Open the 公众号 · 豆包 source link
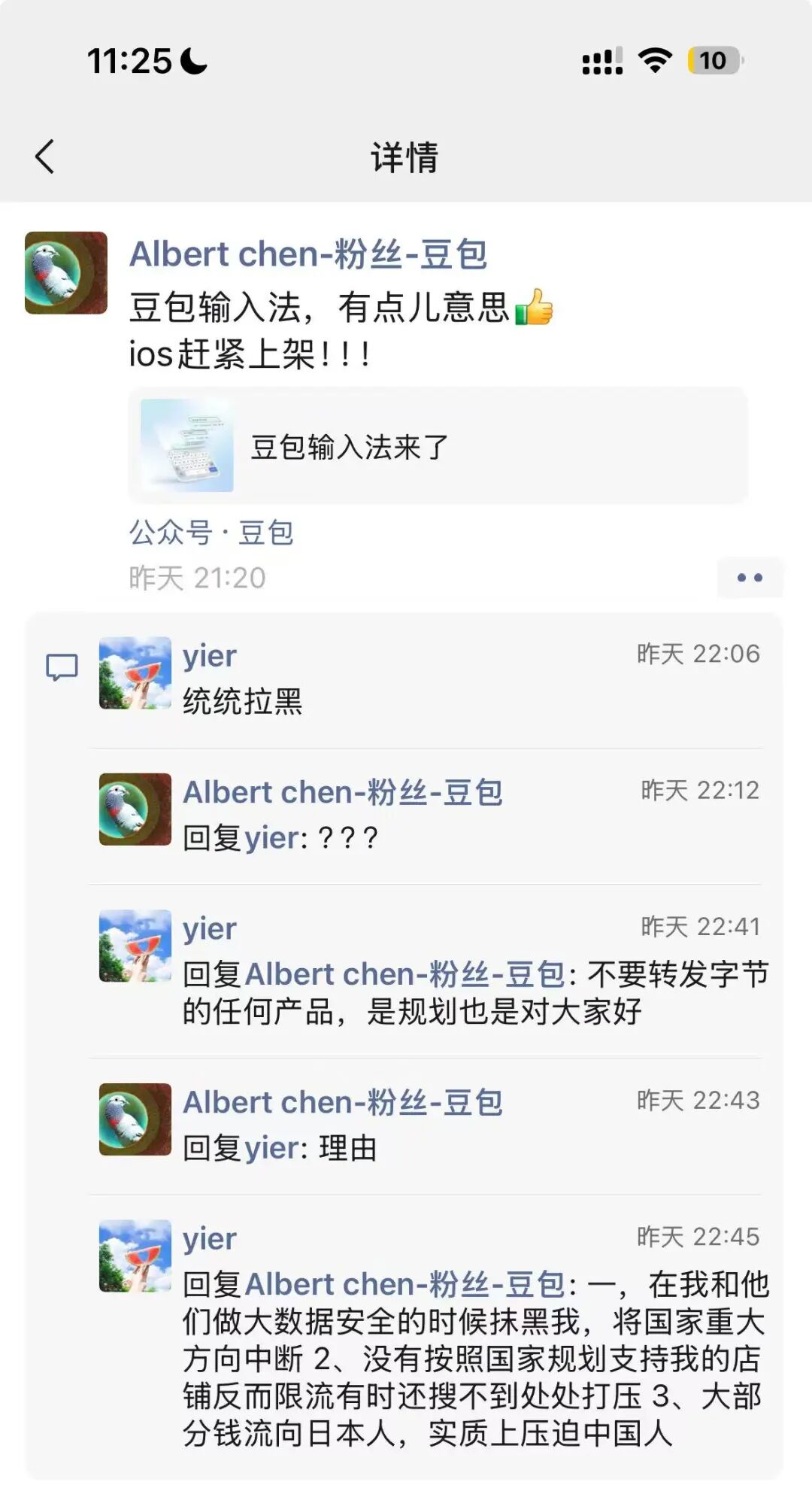812x1485 pixels. point(211,533)
